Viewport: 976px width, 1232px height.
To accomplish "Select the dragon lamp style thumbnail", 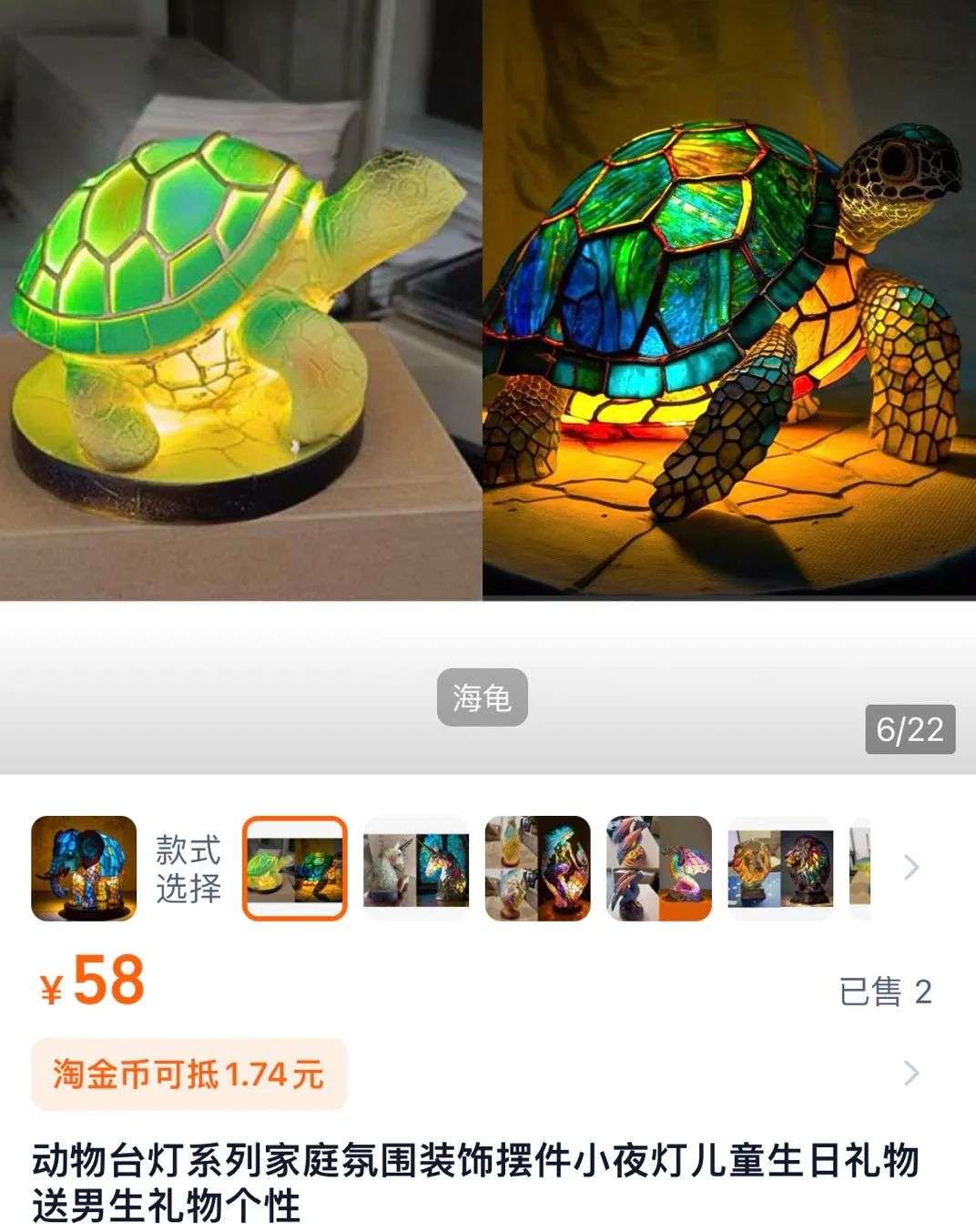I will (x=658, y=868).
